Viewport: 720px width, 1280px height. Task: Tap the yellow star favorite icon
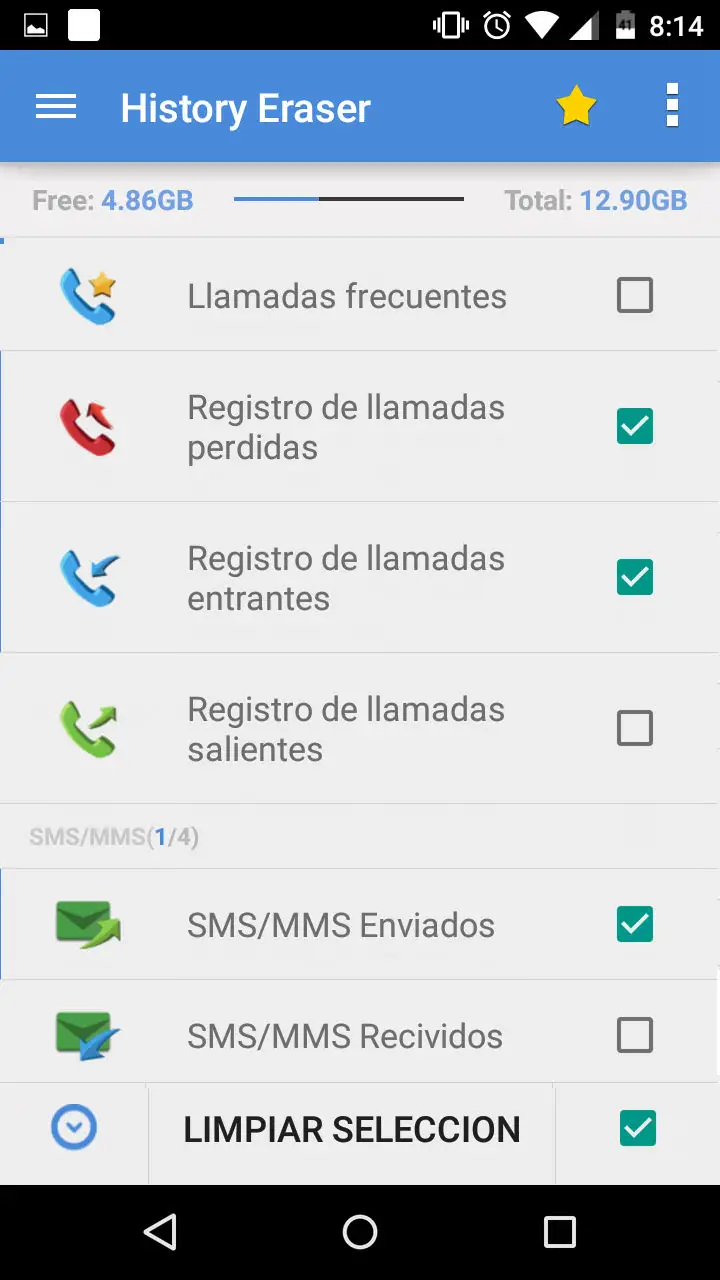[576, 106]
